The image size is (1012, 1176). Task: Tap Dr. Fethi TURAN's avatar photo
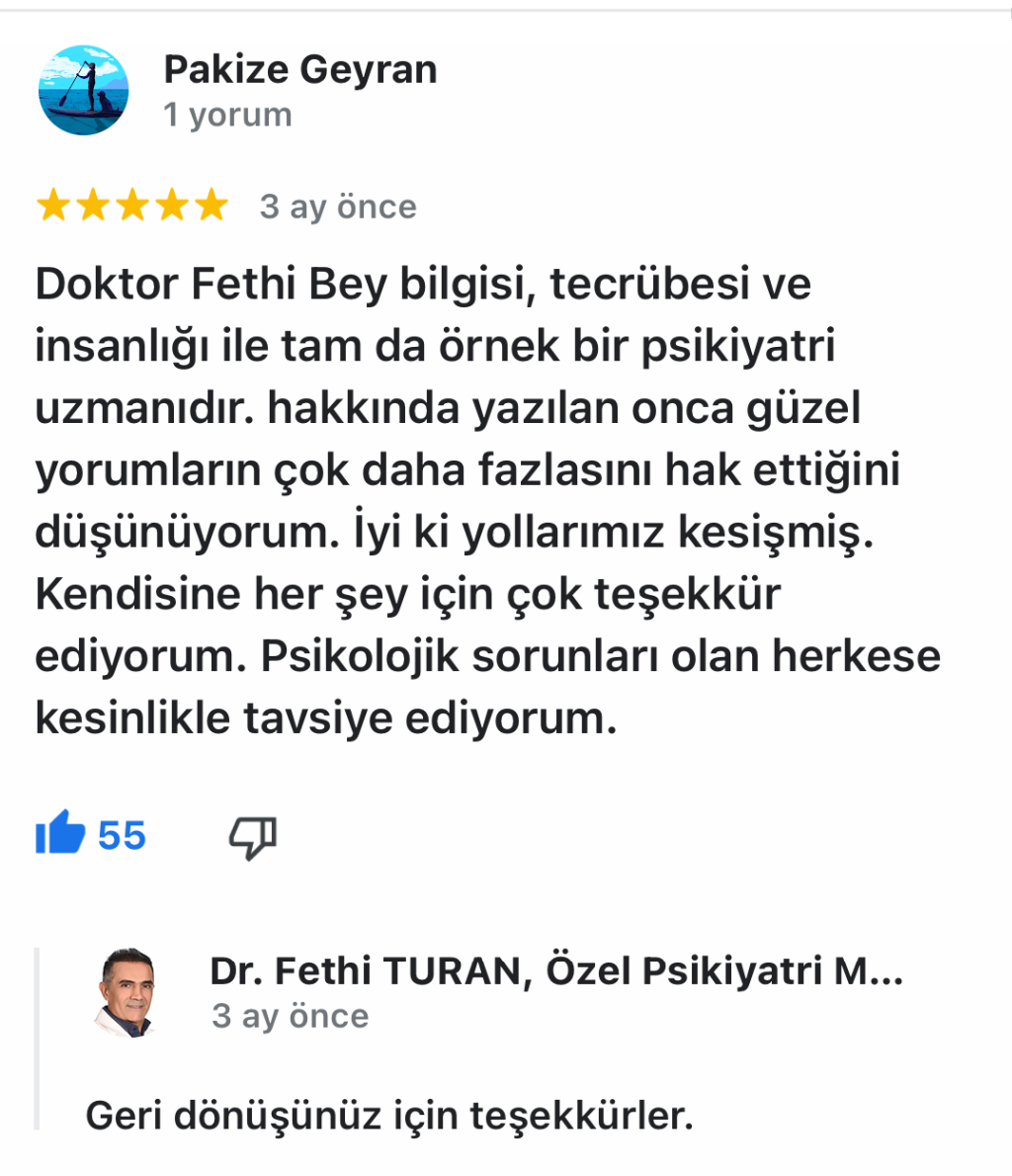click(x=128, y=991)
